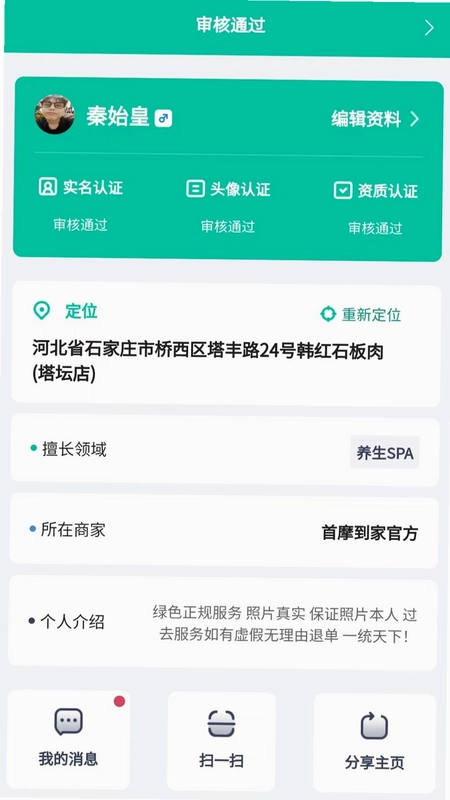This screenshot has width=450, height=800.
Task: Open 资质认证 verification status
Action: click(376, 208)
